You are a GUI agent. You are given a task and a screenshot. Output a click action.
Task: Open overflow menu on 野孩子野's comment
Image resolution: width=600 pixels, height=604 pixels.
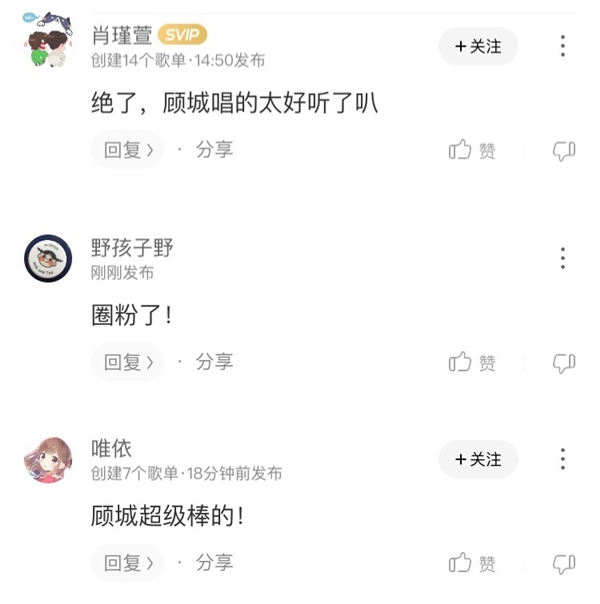coord(563,258)
